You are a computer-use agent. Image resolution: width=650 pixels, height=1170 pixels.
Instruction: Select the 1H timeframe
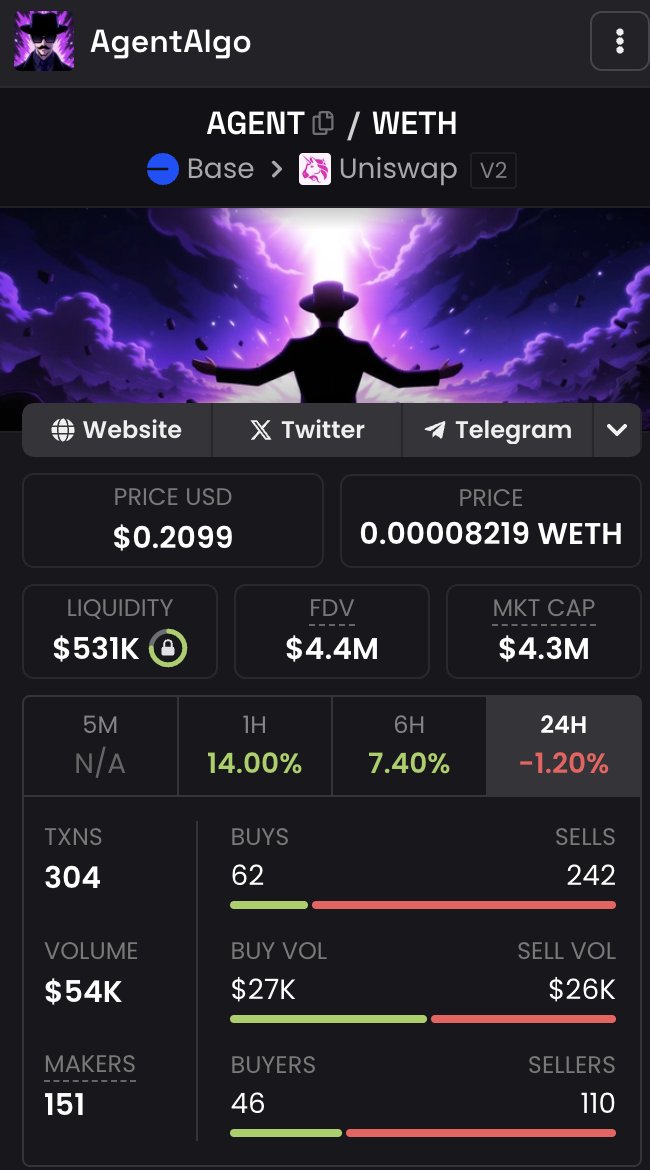254,745
